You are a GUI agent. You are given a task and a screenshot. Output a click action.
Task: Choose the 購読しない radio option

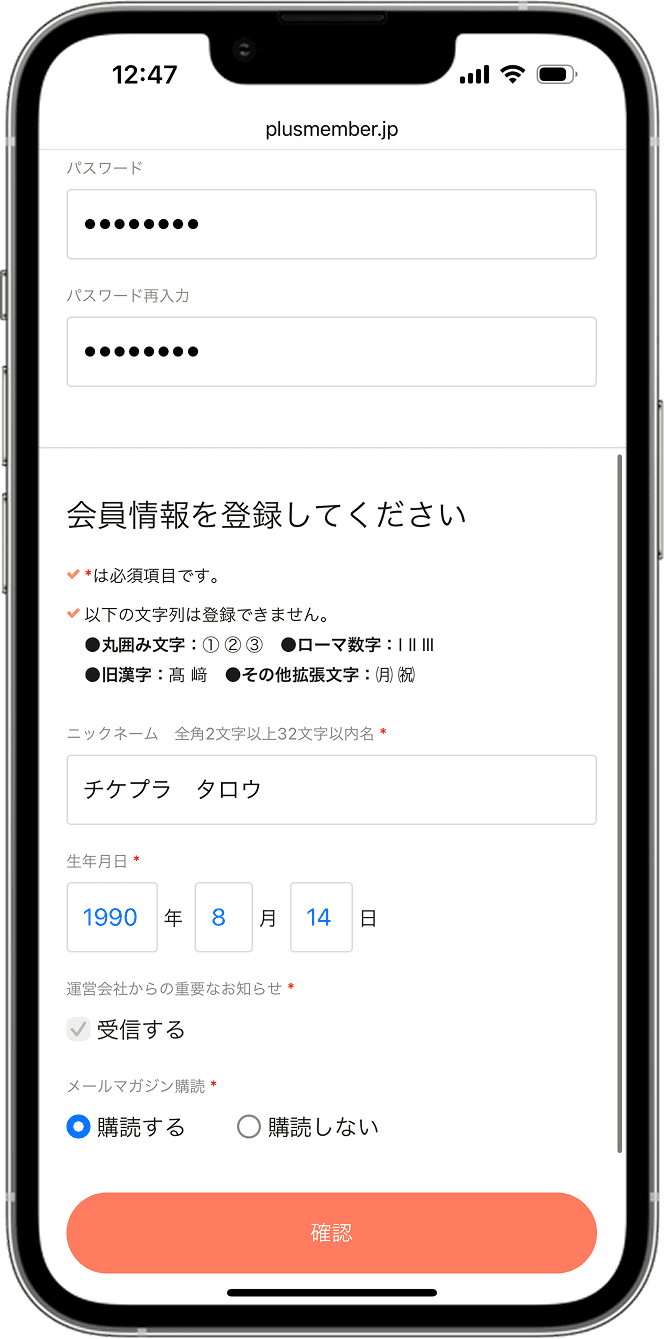[249, 1127]
